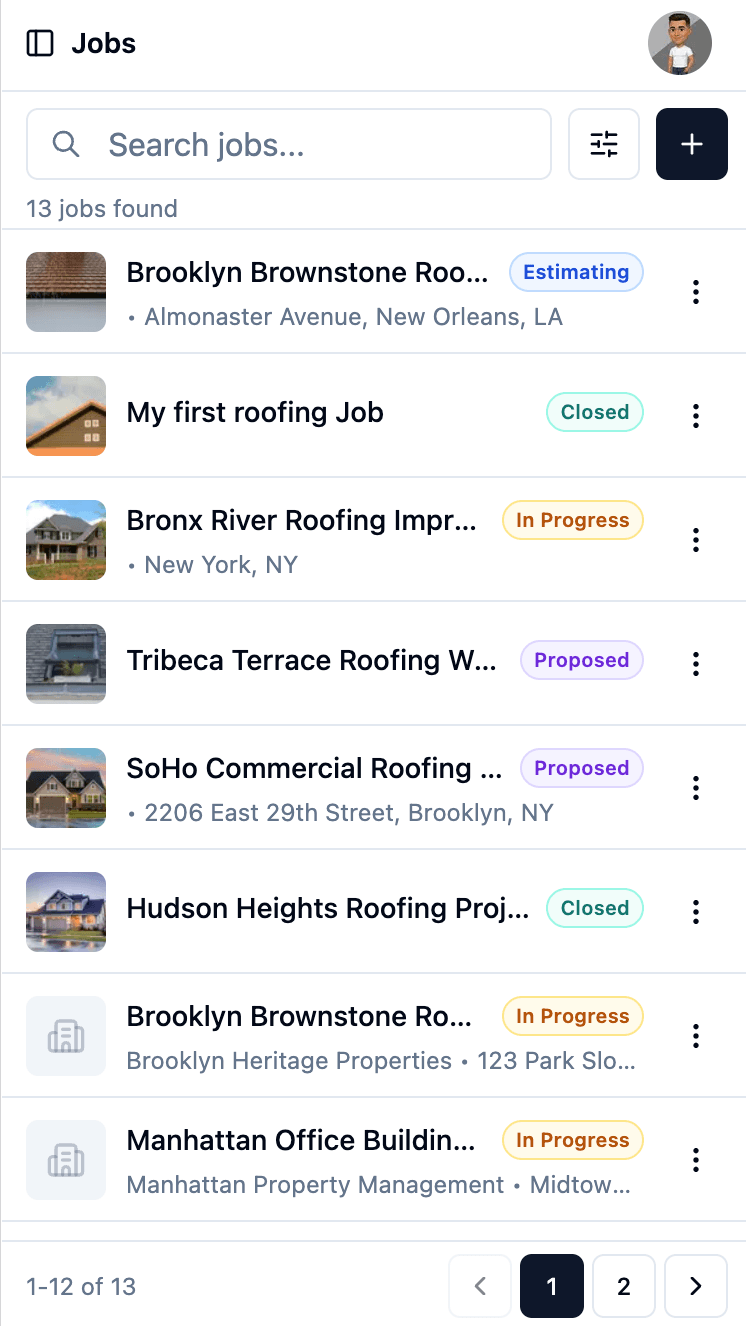746x1326 pixels.
Task: Click the Estimating status badge
Action: coord(576,272)
